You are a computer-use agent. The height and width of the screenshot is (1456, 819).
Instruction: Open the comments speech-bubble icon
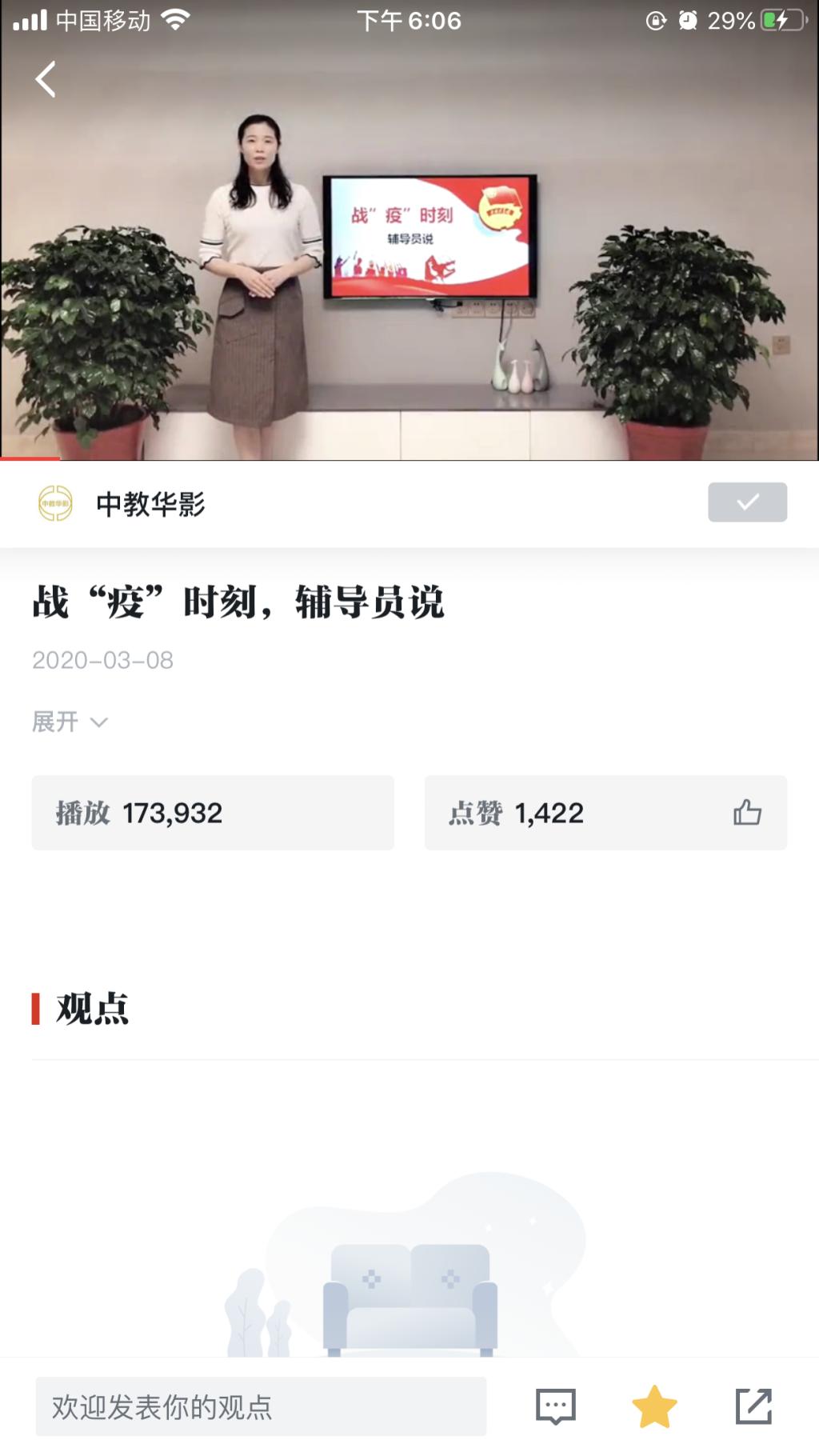point(555,1406)
